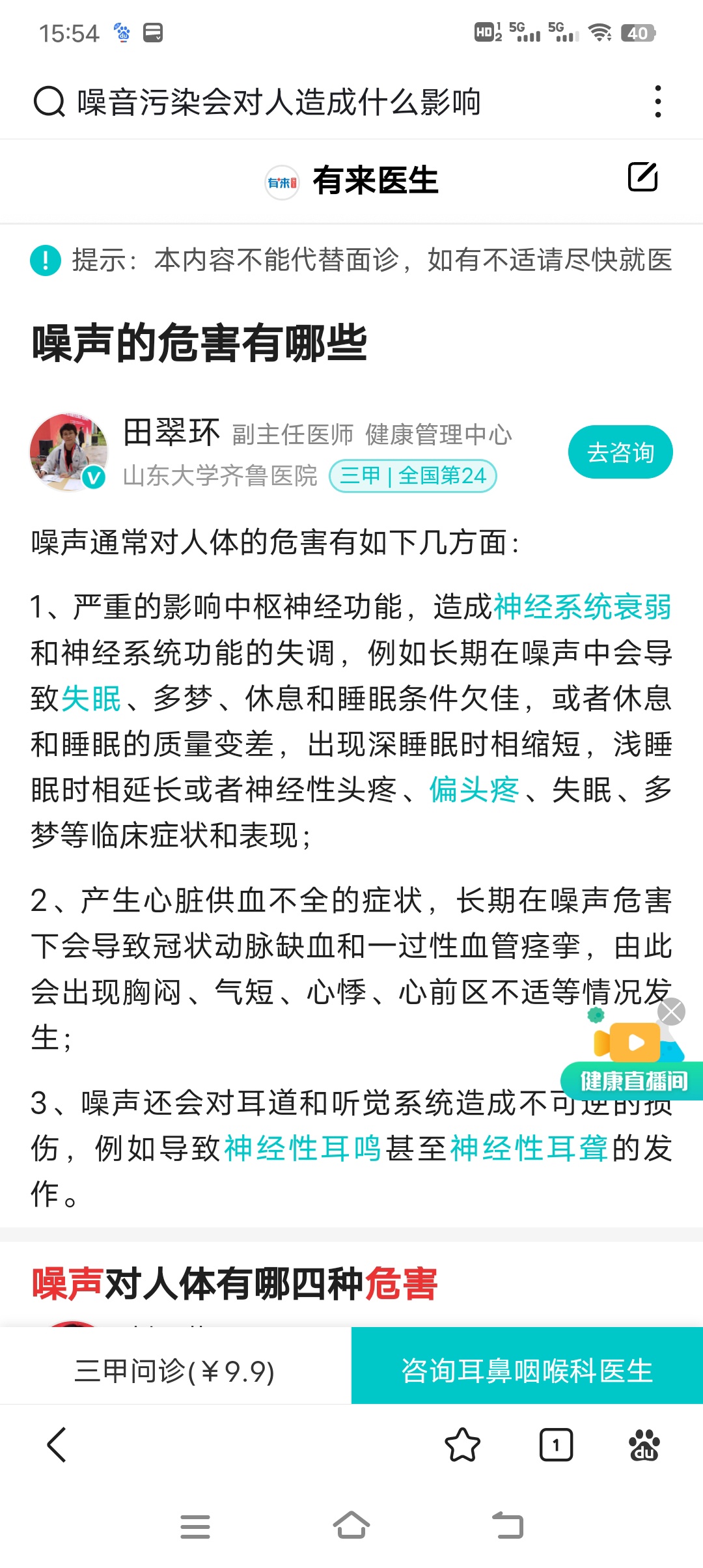Open the 神经系统衰弱 link
This screenshot has height=1568, width=703.
click(582, 607)
